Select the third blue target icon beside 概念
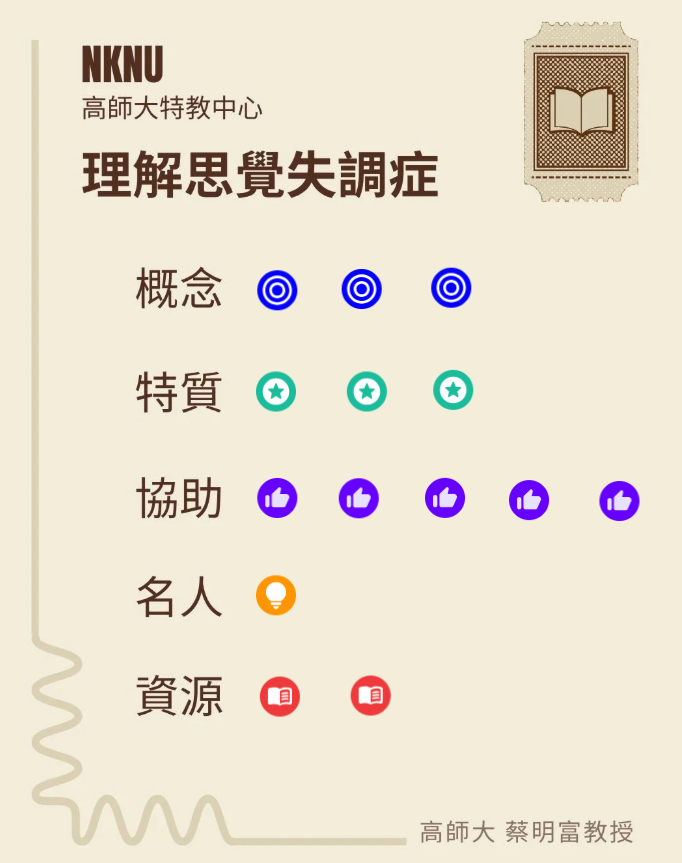The width and height of the screenshot is (682, 863). (x=451, y=288)
